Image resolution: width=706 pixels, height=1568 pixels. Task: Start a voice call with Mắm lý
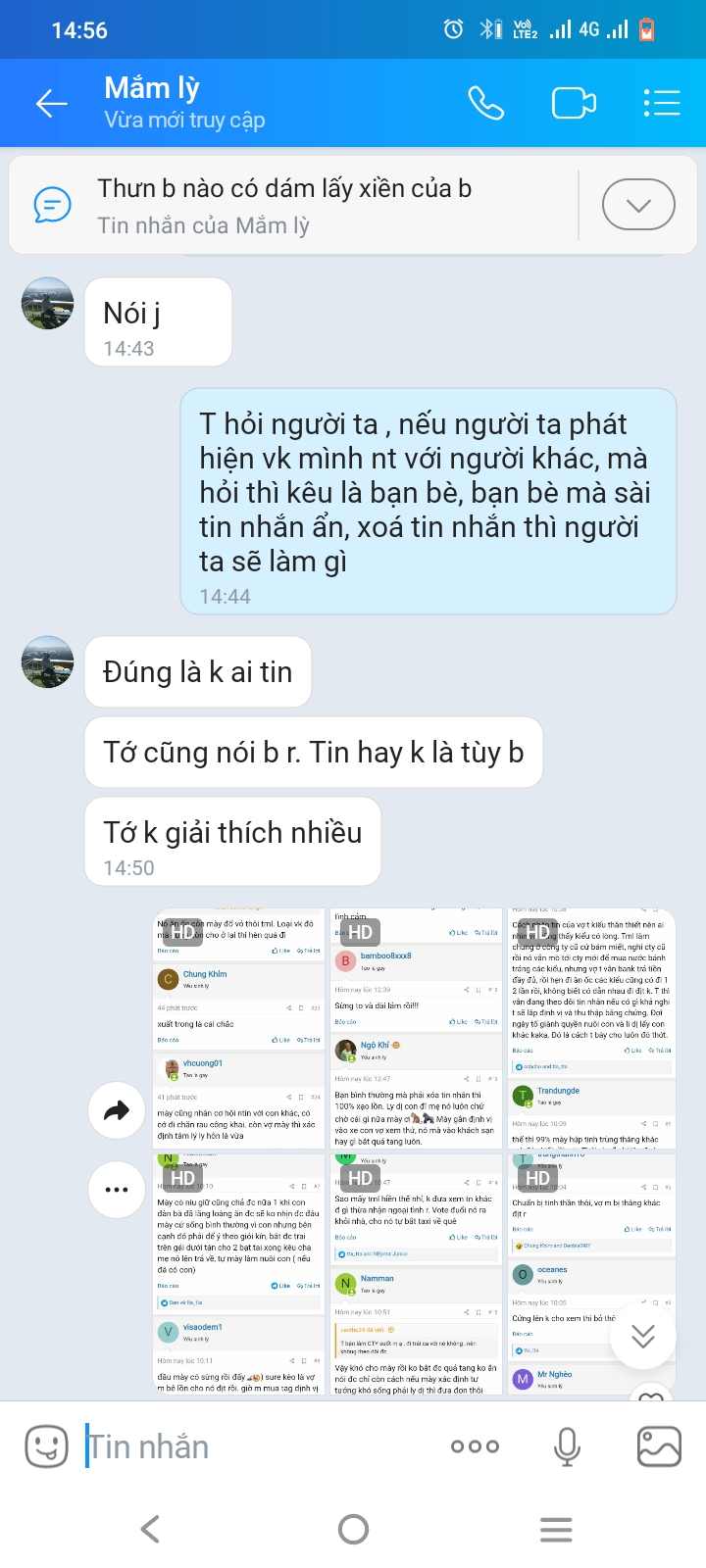coord(485,103)
